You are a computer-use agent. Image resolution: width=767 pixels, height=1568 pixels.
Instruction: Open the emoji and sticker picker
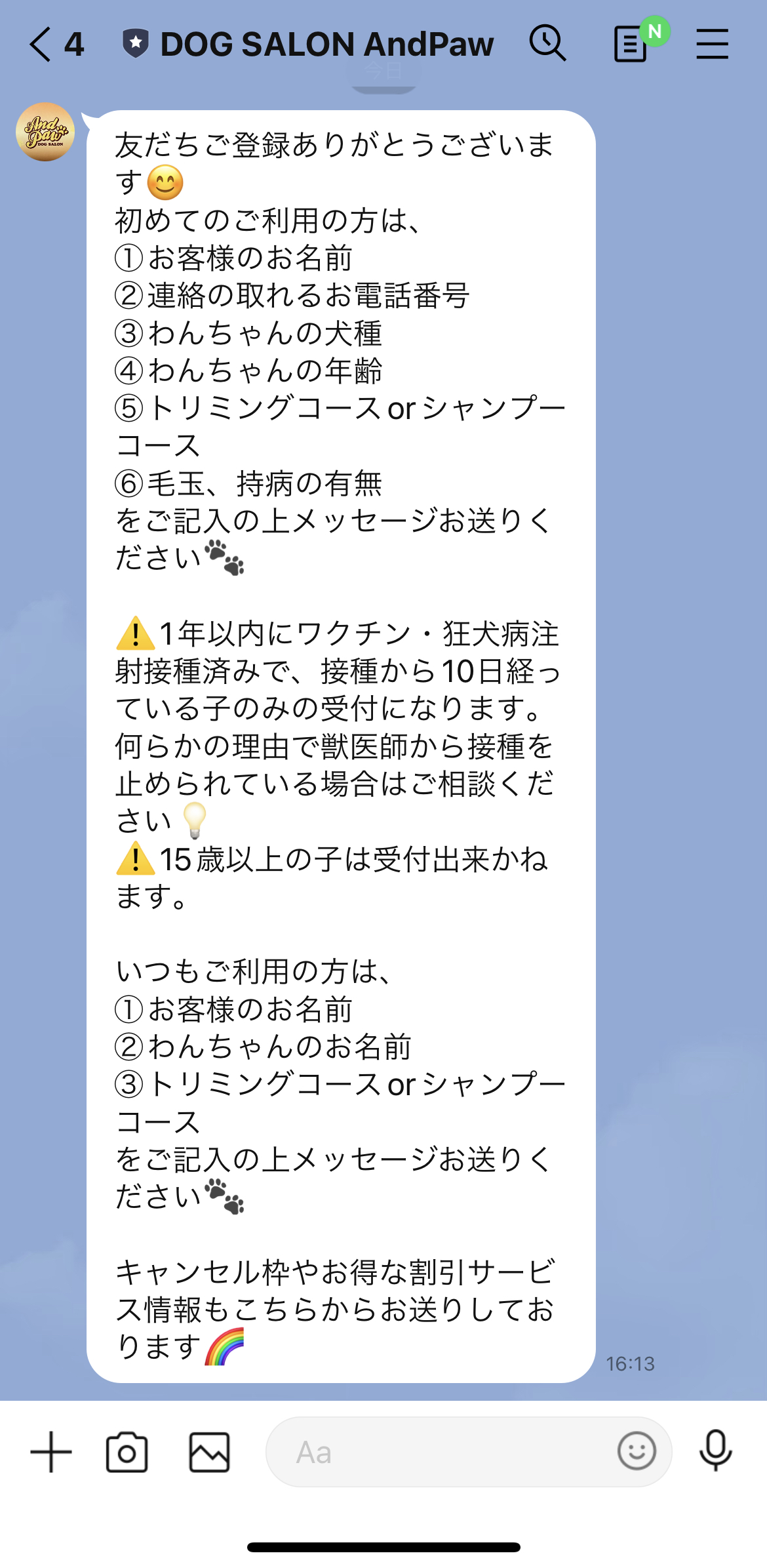tap(636, 1451)
